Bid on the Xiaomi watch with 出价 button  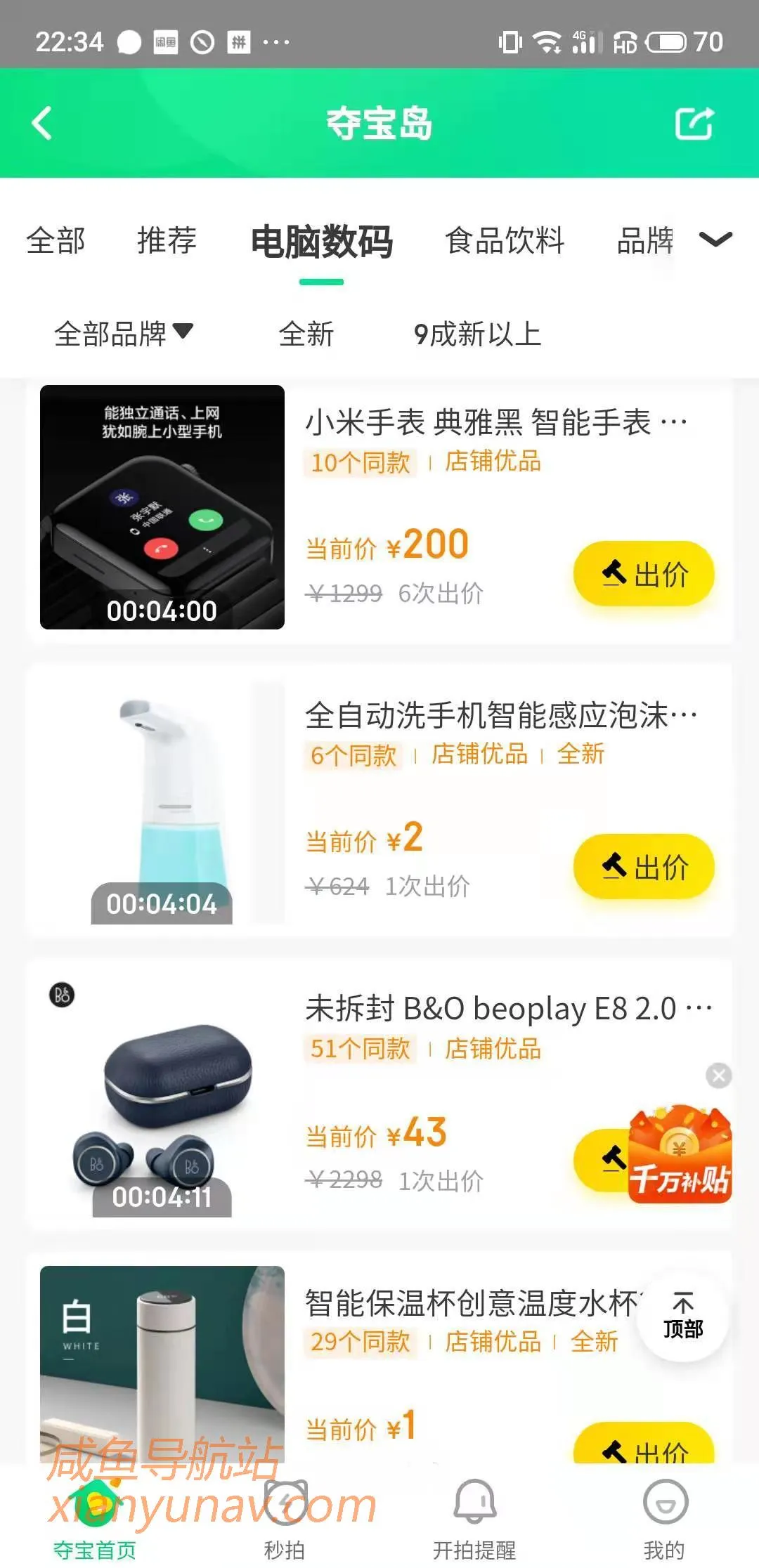pyautogui.click(x=644, y=574)
